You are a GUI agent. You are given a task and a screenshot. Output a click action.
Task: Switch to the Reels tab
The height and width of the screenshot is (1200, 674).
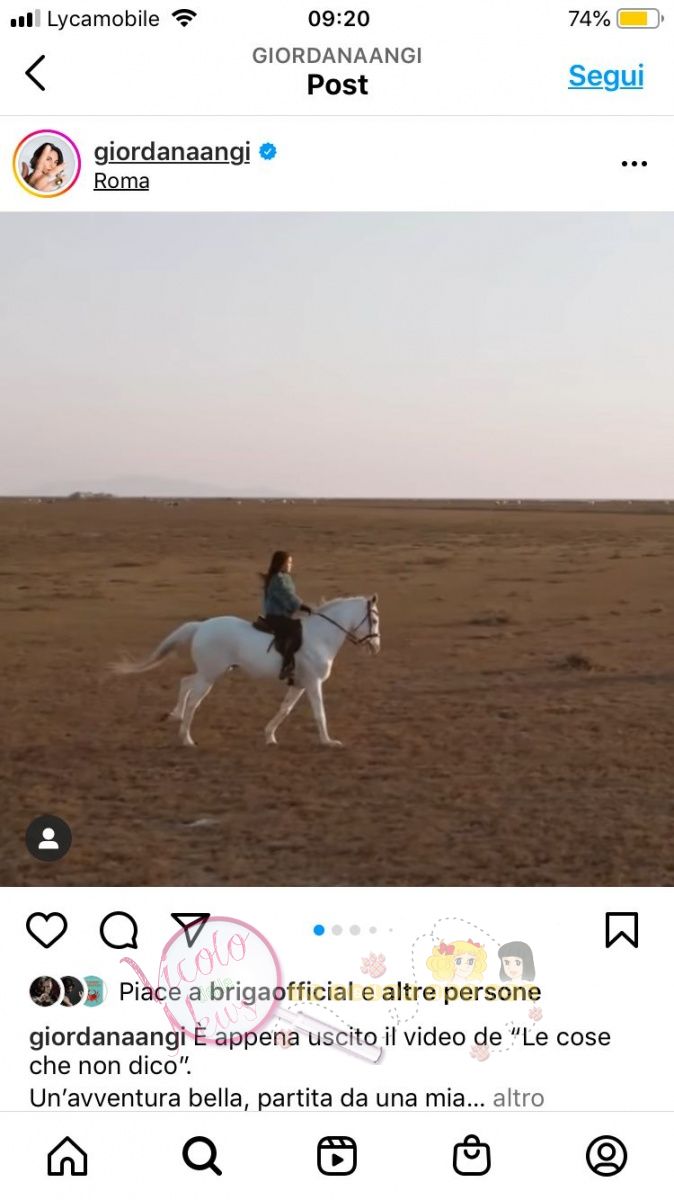click(x=337, y=1156)
